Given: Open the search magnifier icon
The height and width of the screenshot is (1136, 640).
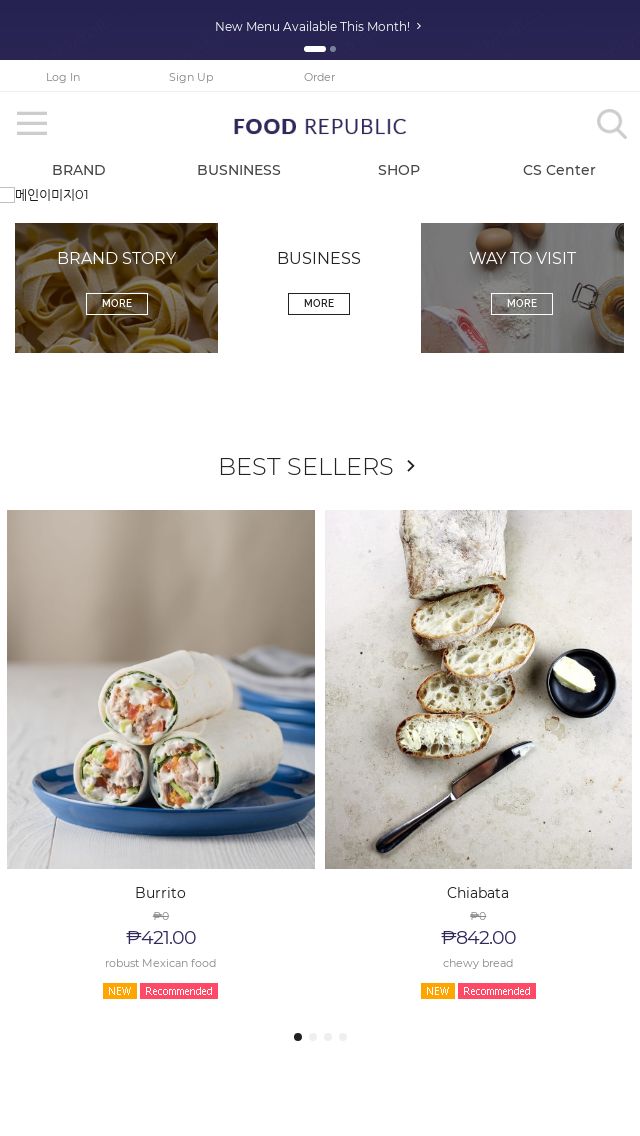Looking at the screenshot, I should tap(611, 124).
